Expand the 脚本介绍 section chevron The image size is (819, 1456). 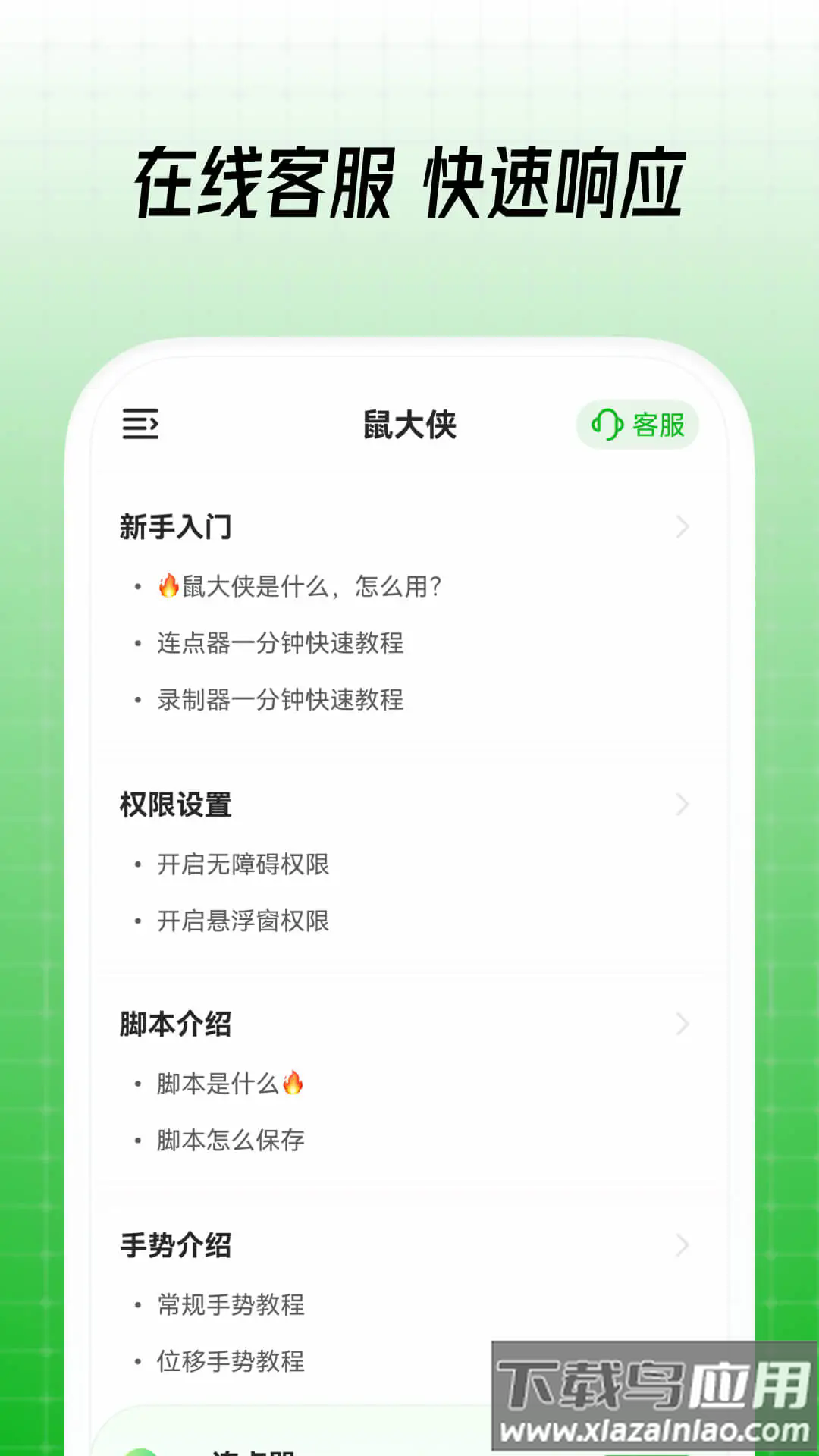[682, 1025]
